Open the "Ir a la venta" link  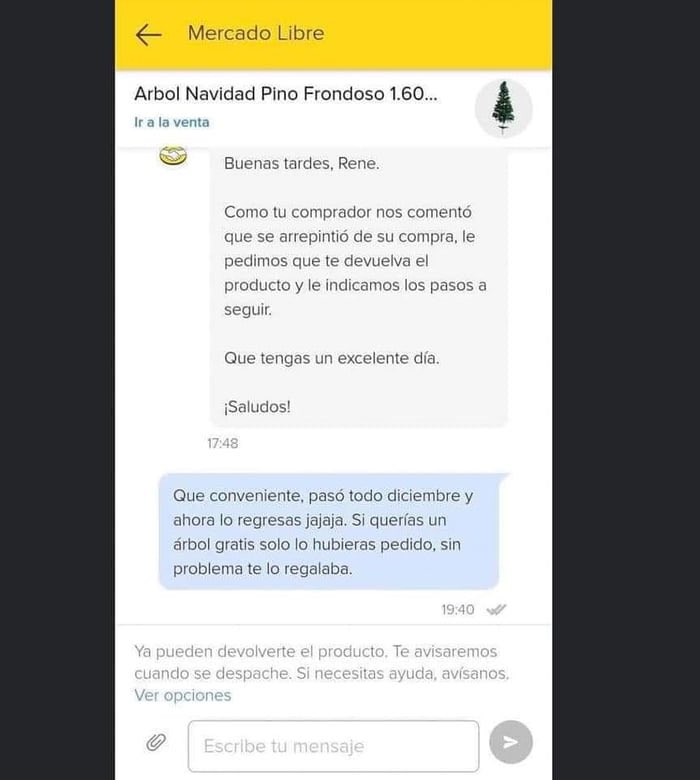[x=172, y=122]
